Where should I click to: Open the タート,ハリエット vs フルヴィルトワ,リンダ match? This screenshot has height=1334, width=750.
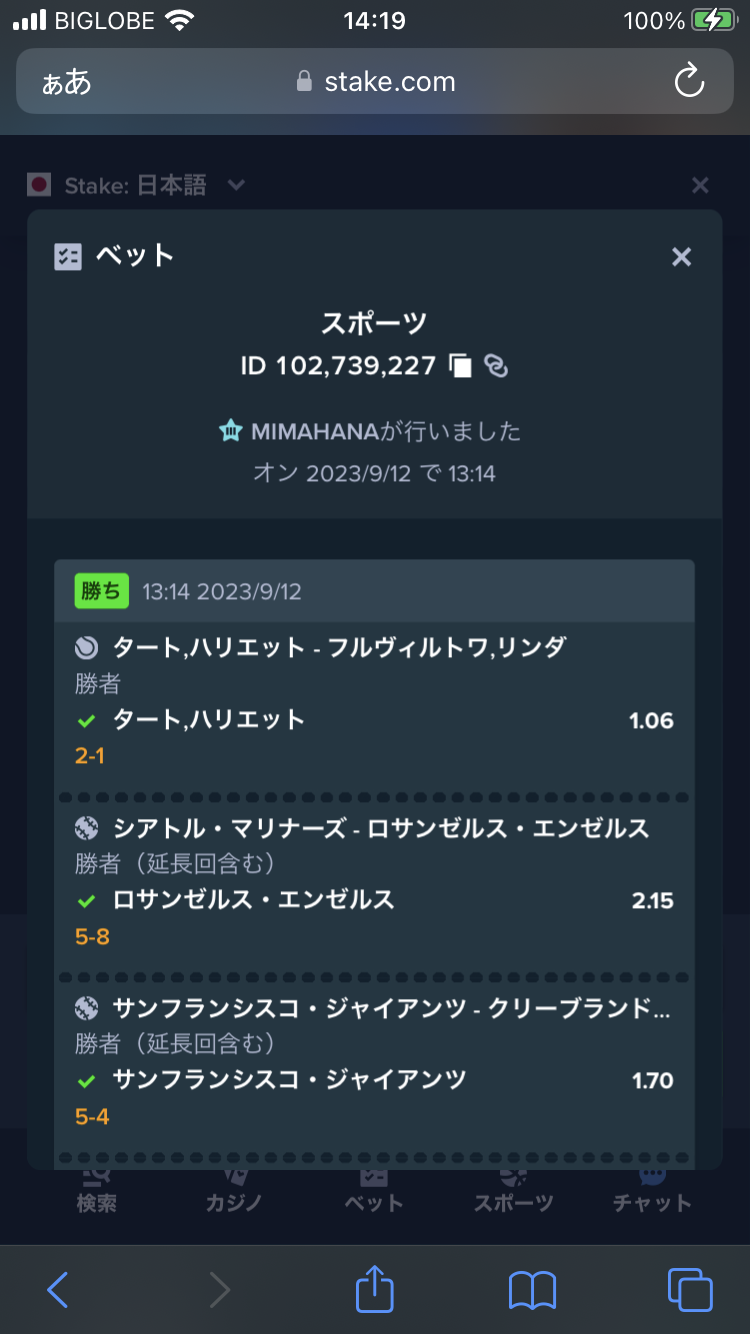point(340,647)
